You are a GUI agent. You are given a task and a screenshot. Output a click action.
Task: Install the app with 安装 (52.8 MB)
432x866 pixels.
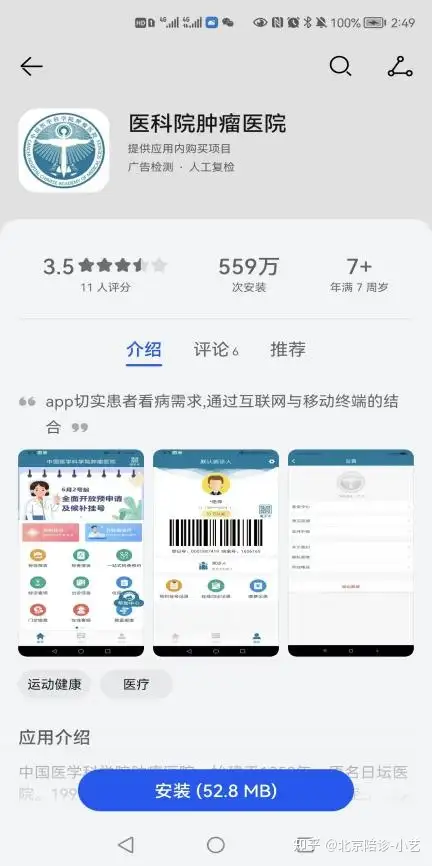(x=216, y=790)
